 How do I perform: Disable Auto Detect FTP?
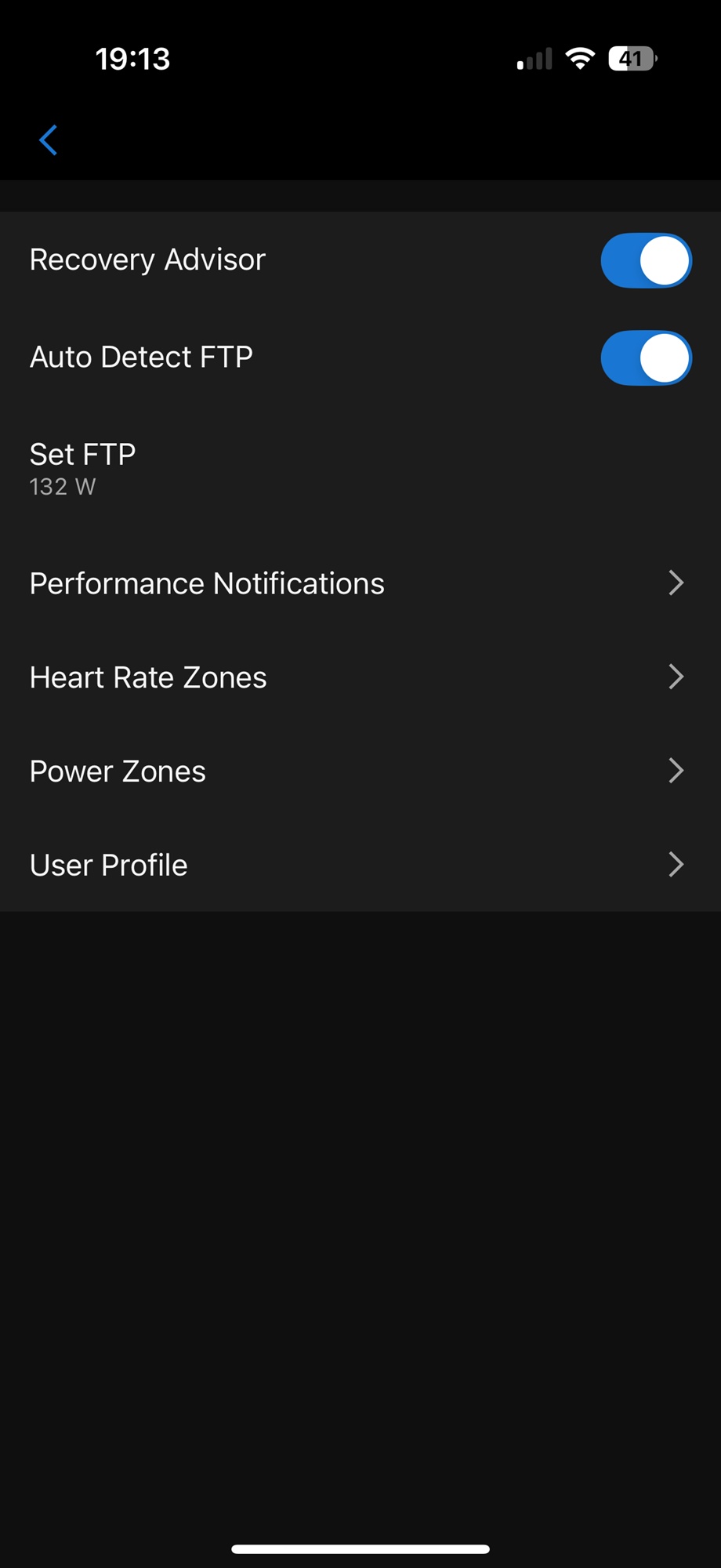(x=646, y=358)
